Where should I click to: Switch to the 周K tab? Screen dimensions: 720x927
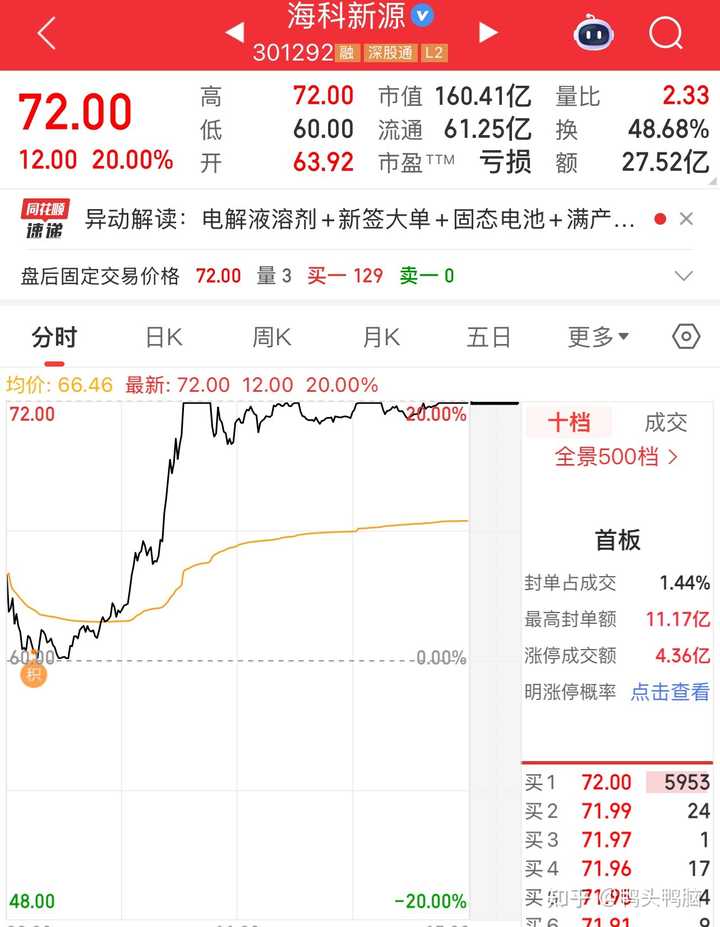point(271,337)
